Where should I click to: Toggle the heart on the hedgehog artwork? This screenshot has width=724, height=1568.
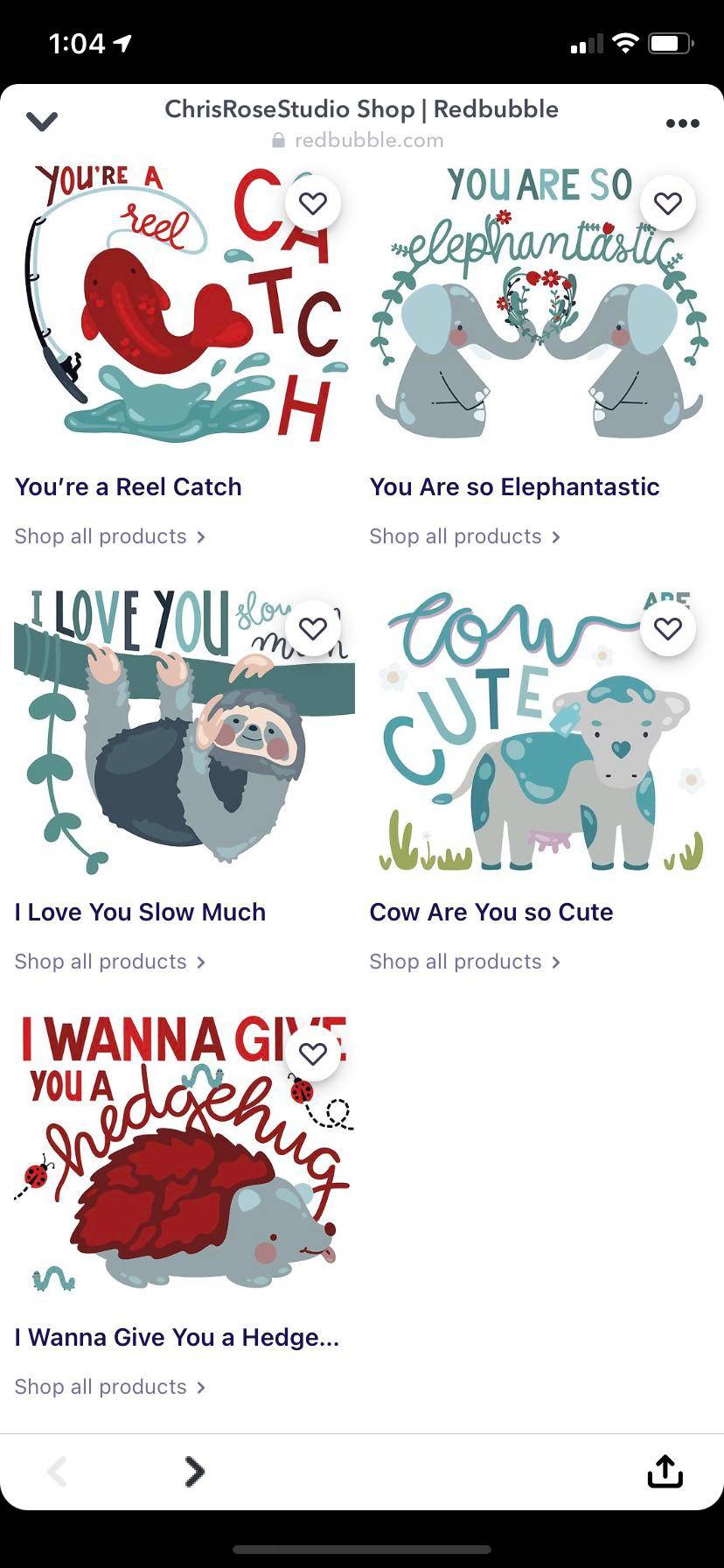pos(313,1053)
